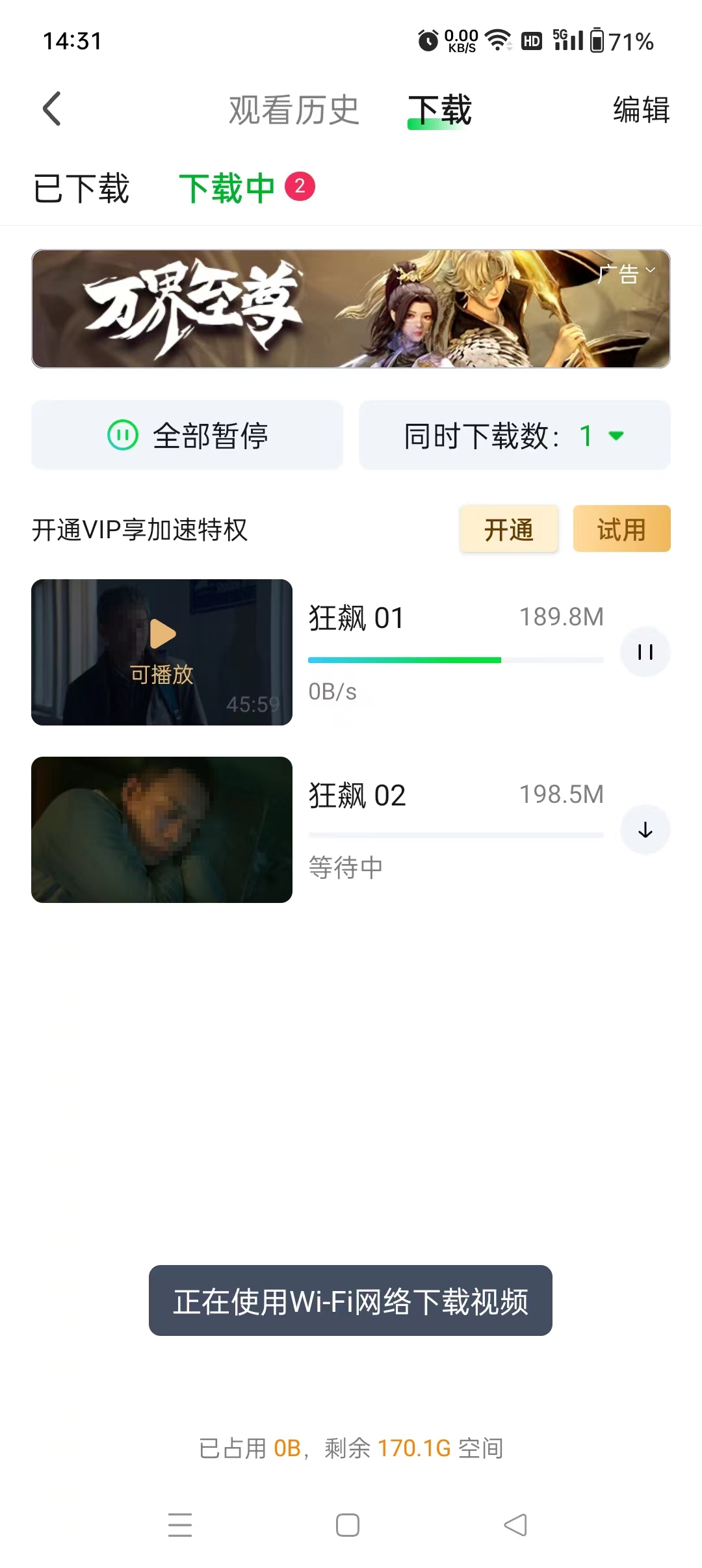702x1568 pixels.
Task: Tap 开通 to subscribe to VIP
Action: (508, 529)
